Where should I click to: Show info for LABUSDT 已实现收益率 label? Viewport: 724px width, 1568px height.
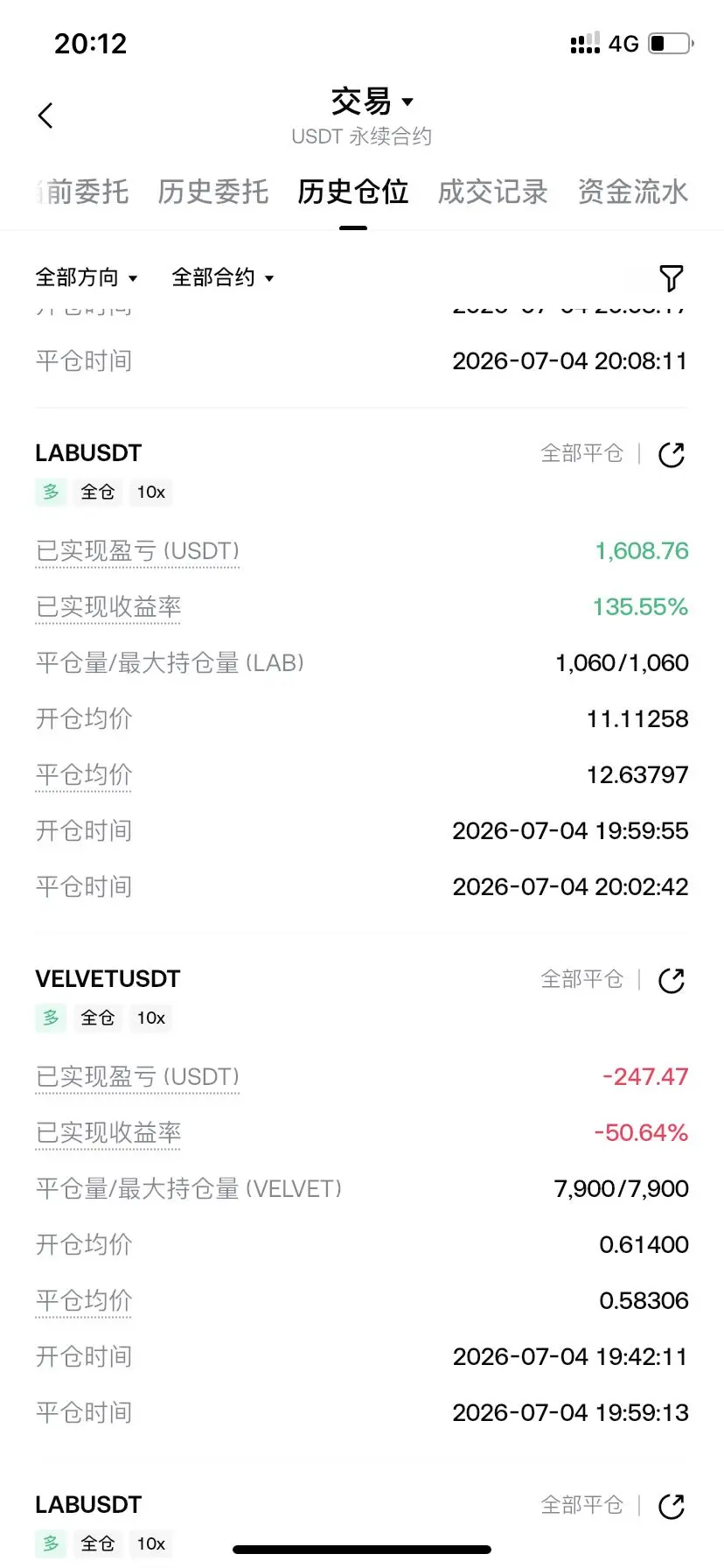point(108,607)
